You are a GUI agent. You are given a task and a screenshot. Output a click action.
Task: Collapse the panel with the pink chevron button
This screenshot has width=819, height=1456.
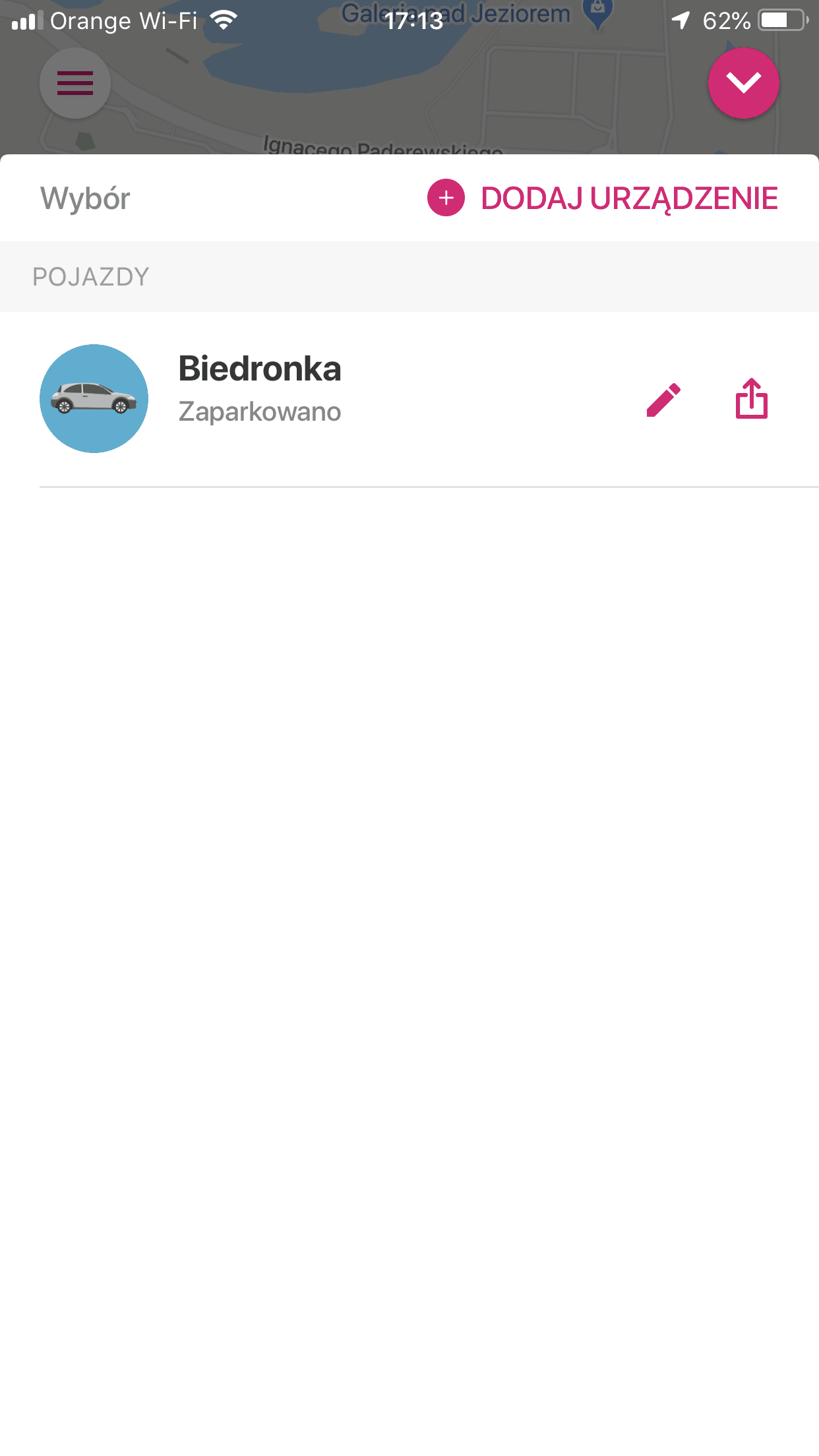(x=743, y=83)
